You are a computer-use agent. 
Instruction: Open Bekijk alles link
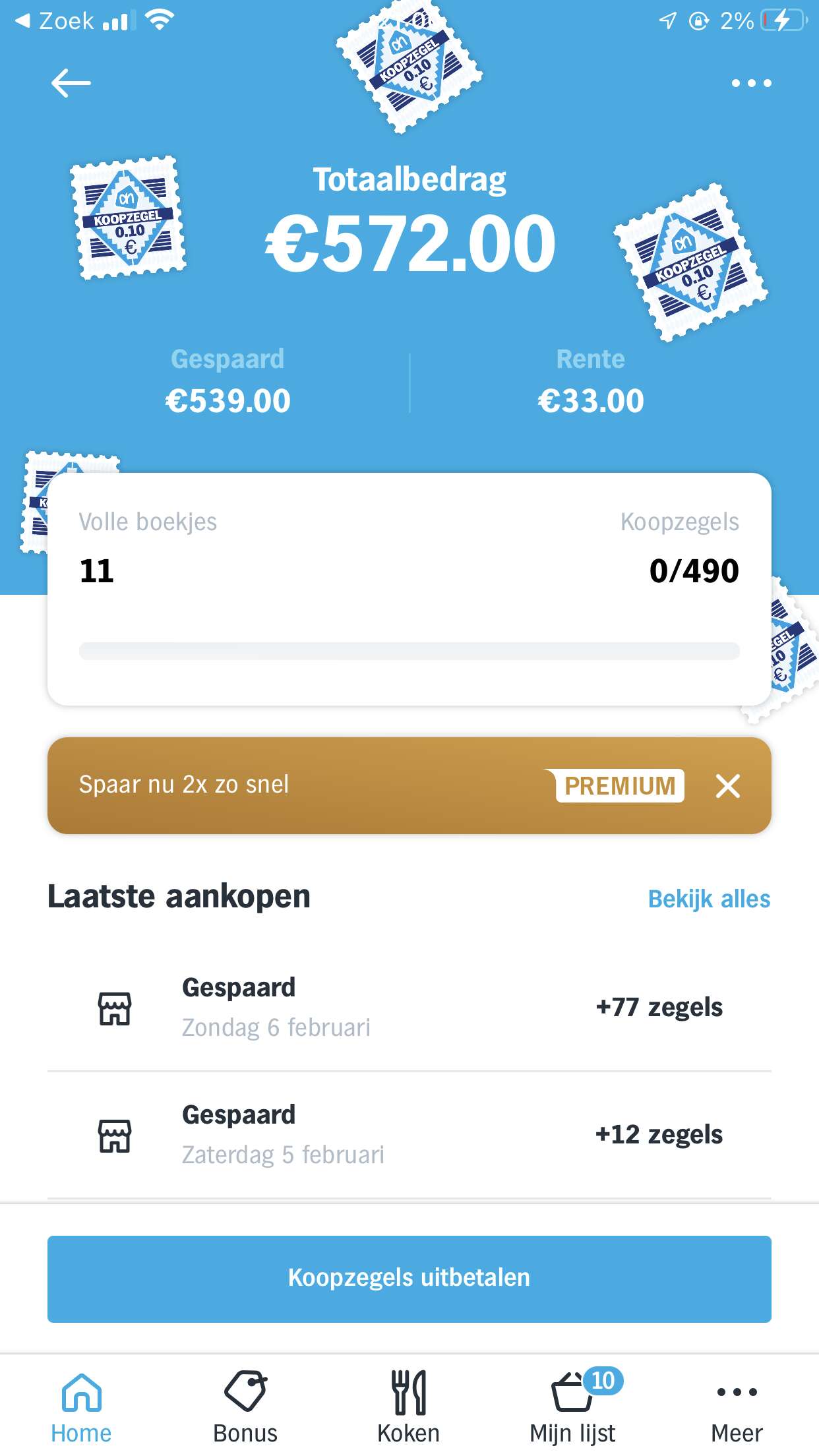click(709, 899)
